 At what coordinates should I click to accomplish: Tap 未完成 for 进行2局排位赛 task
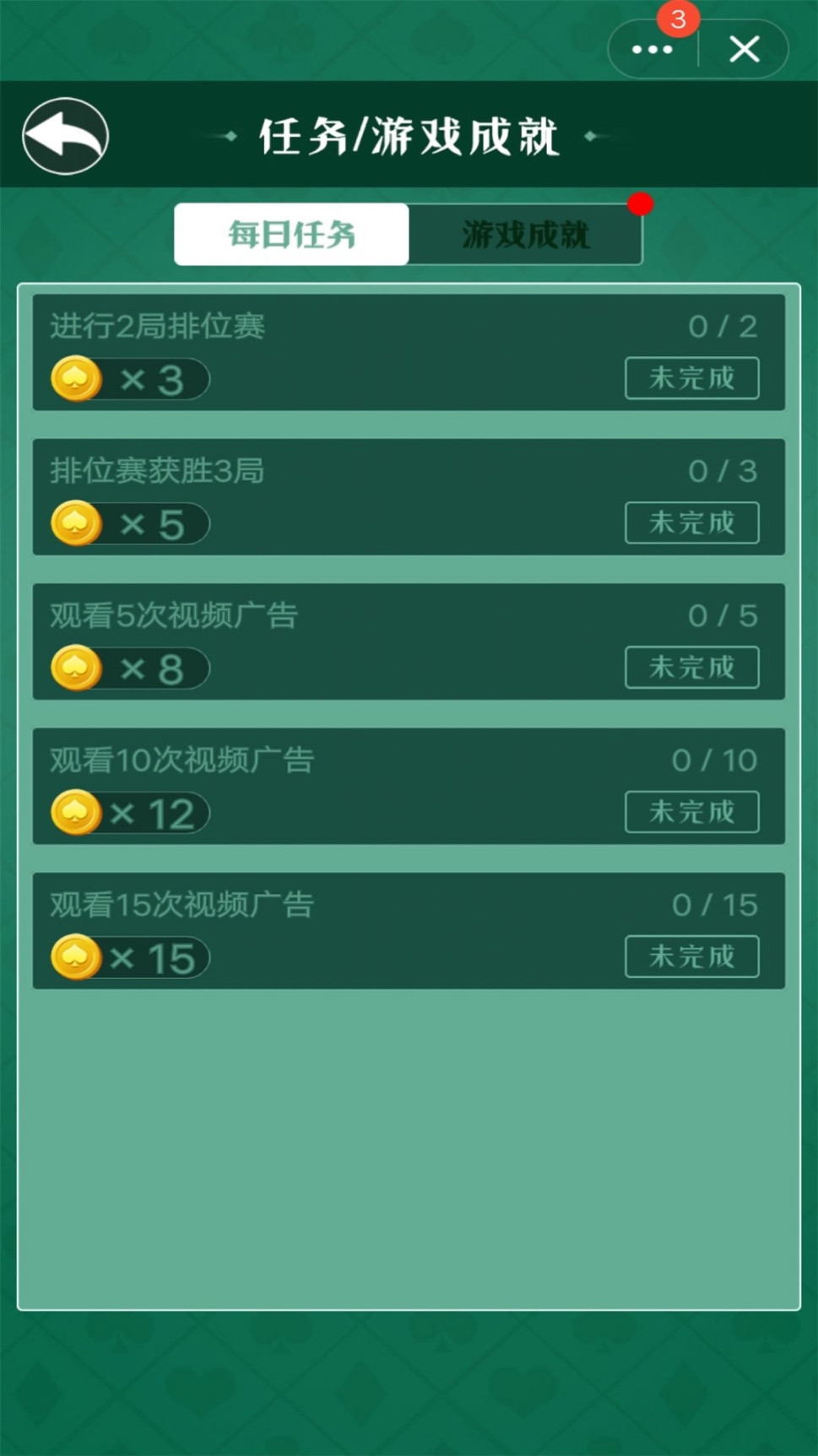(x=691, y=378)
